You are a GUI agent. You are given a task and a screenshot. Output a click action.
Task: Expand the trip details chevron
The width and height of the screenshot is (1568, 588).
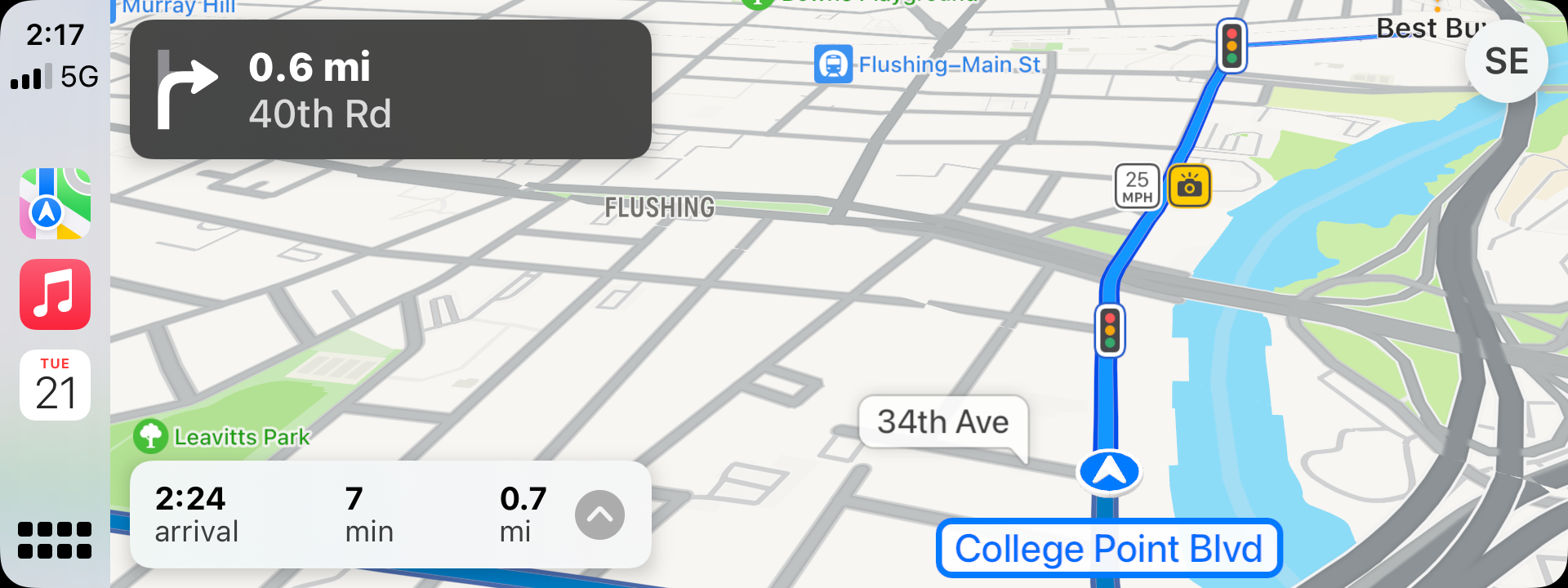tap(599, 514)
